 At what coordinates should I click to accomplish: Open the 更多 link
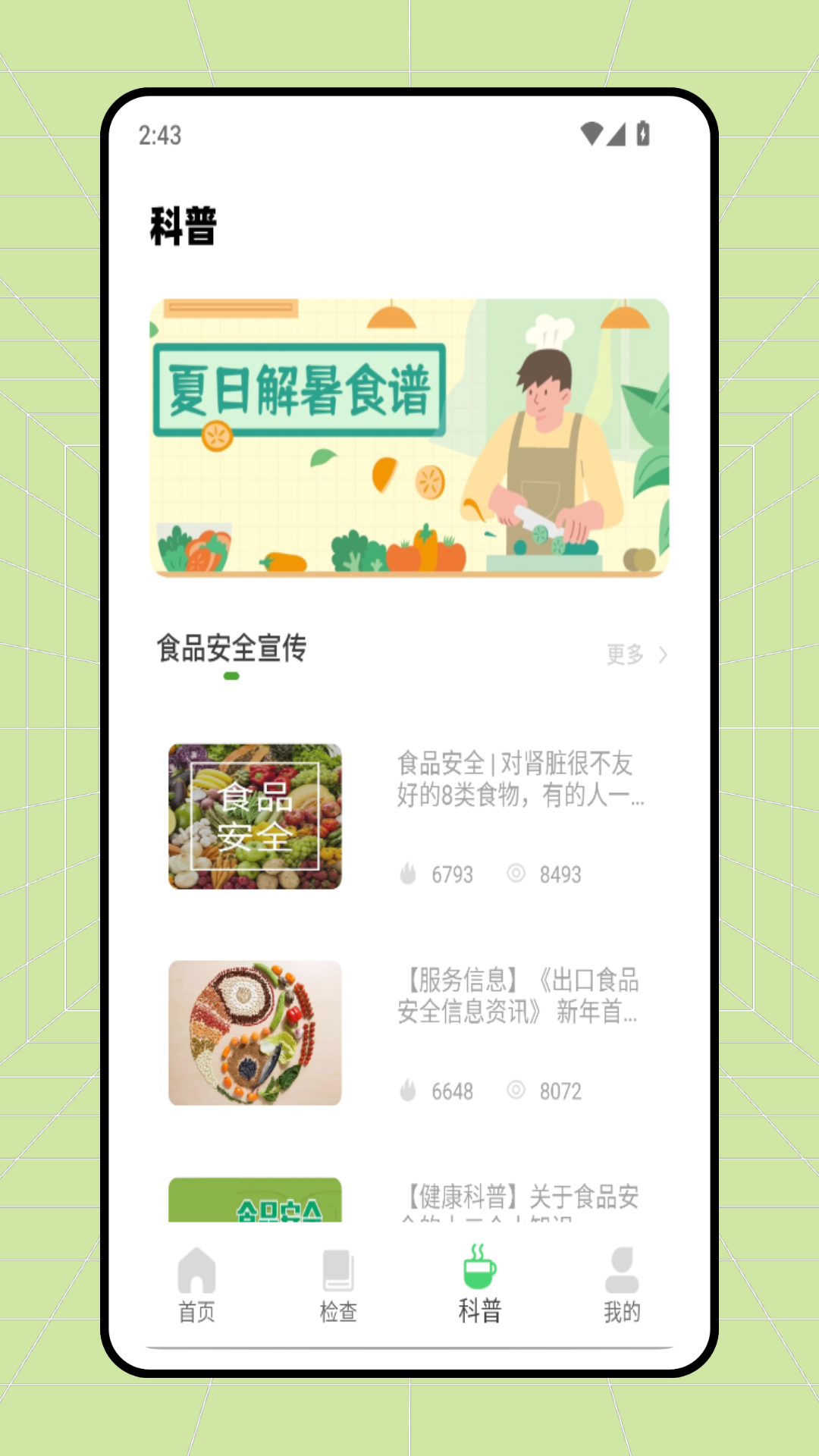[625, 653]
